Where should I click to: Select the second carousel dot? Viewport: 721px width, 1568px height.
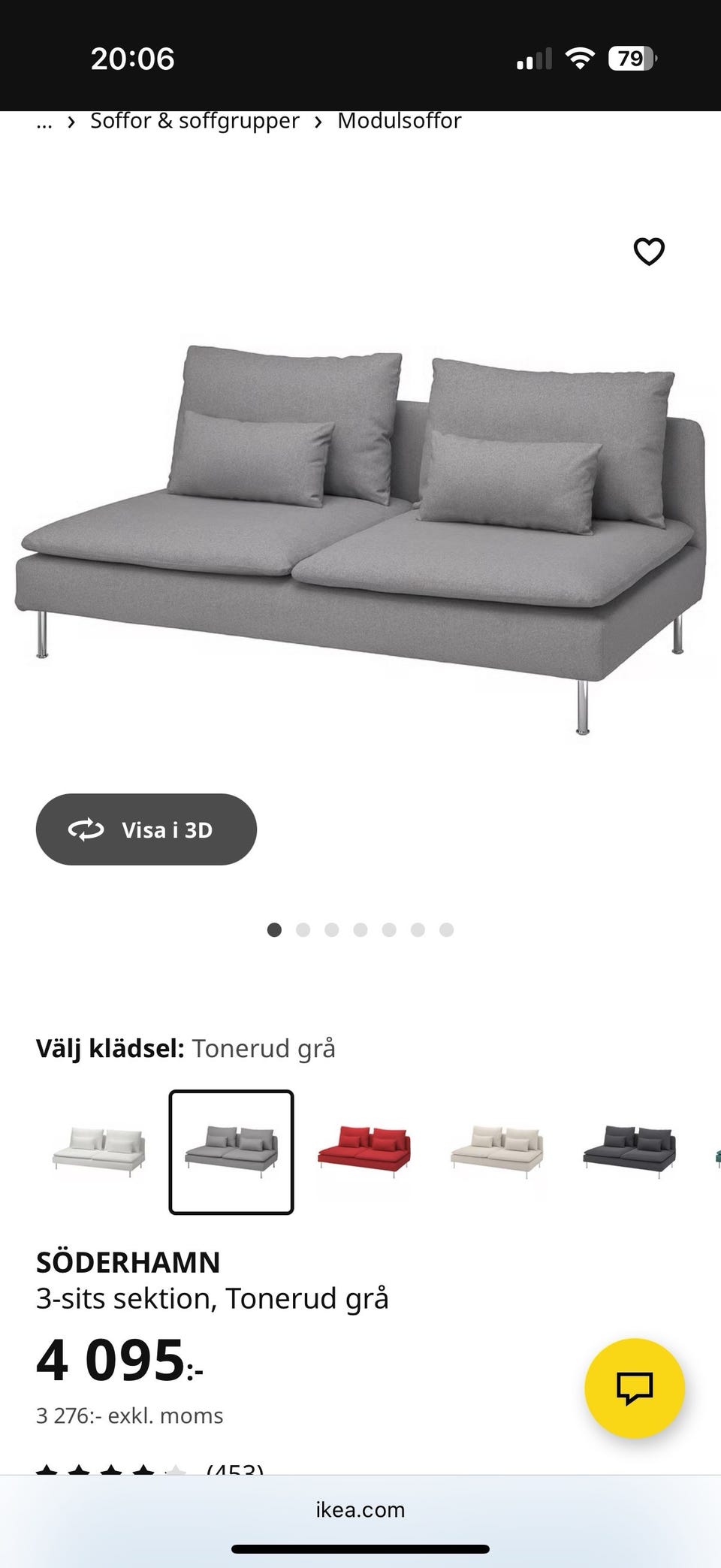point(303,929)
